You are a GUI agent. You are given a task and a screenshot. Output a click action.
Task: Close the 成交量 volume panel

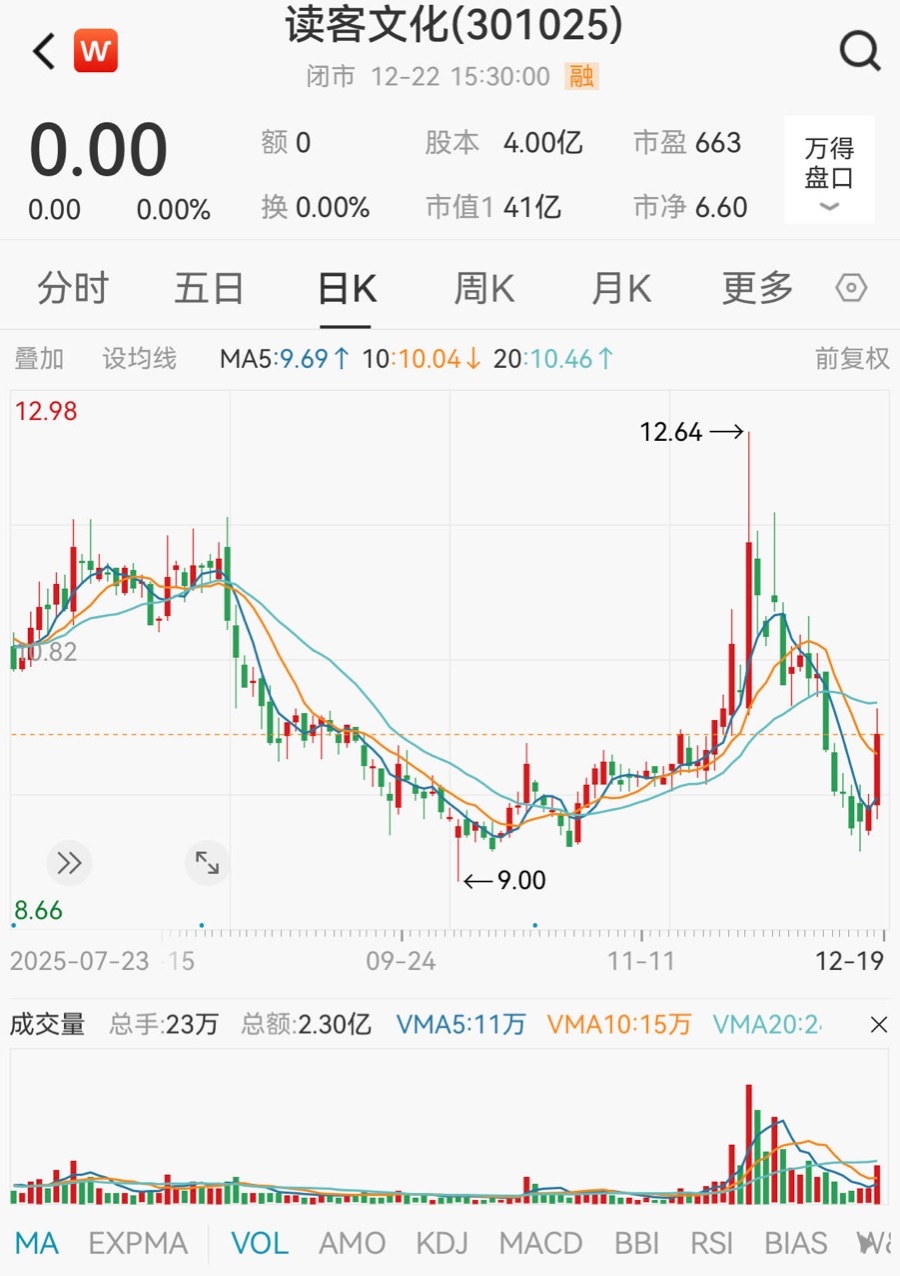coord(878,1024)
